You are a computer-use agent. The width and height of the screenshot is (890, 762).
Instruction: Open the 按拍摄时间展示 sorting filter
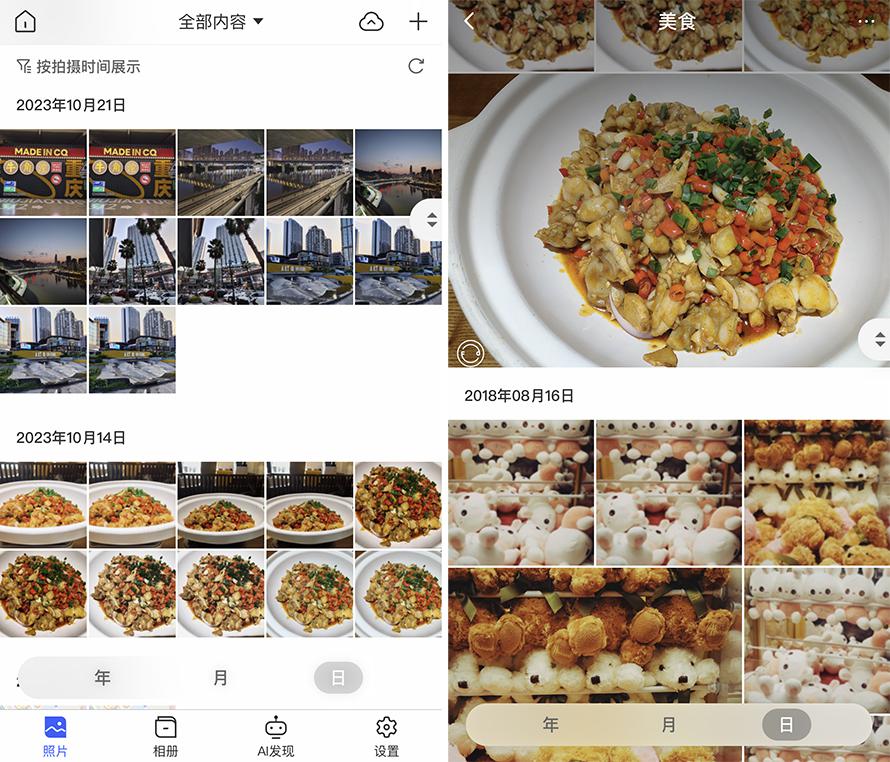click(78, 67)
